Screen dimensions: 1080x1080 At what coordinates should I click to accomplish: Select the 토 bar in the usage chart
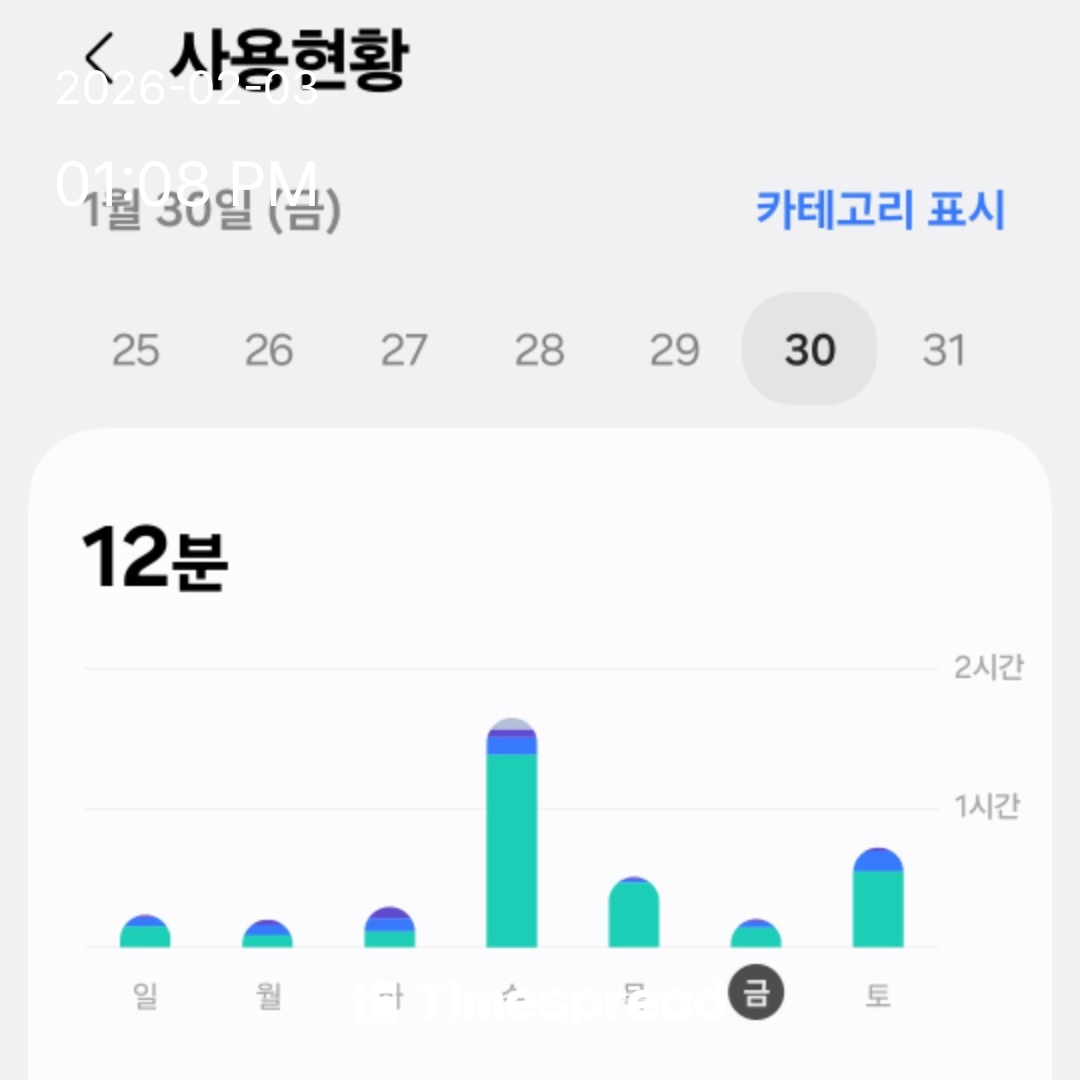pos(878,900)
